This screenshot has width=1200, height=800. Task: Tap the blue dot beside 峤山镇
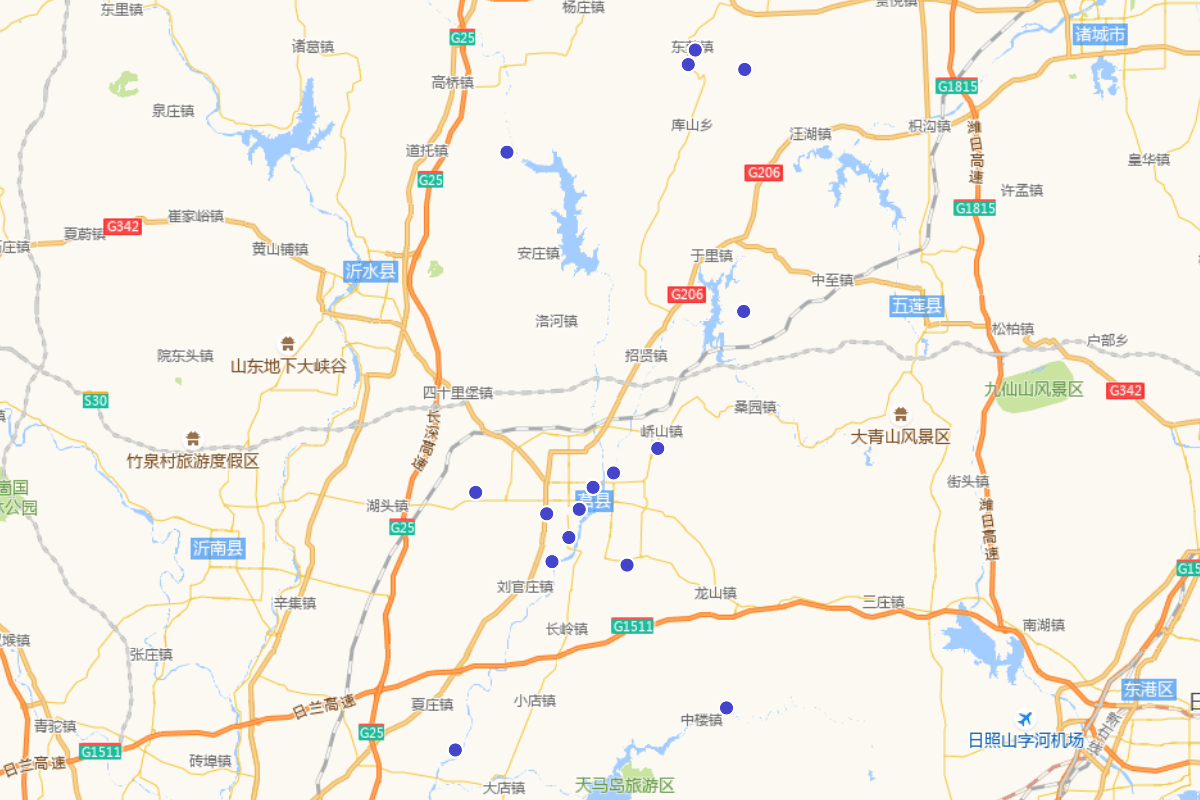pos(658,448)
